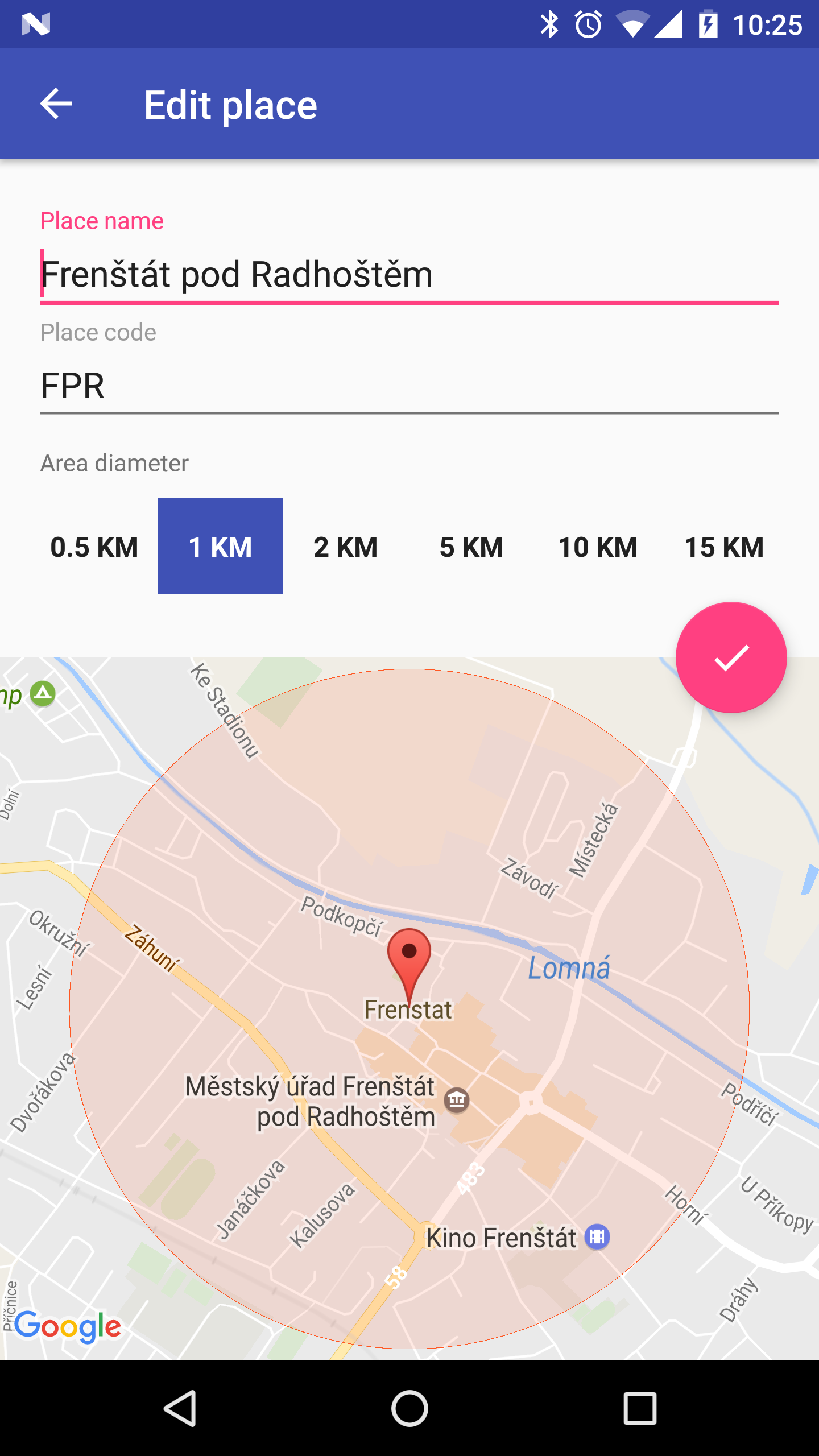Select 1 KM area diameter

tap(220, 547)
